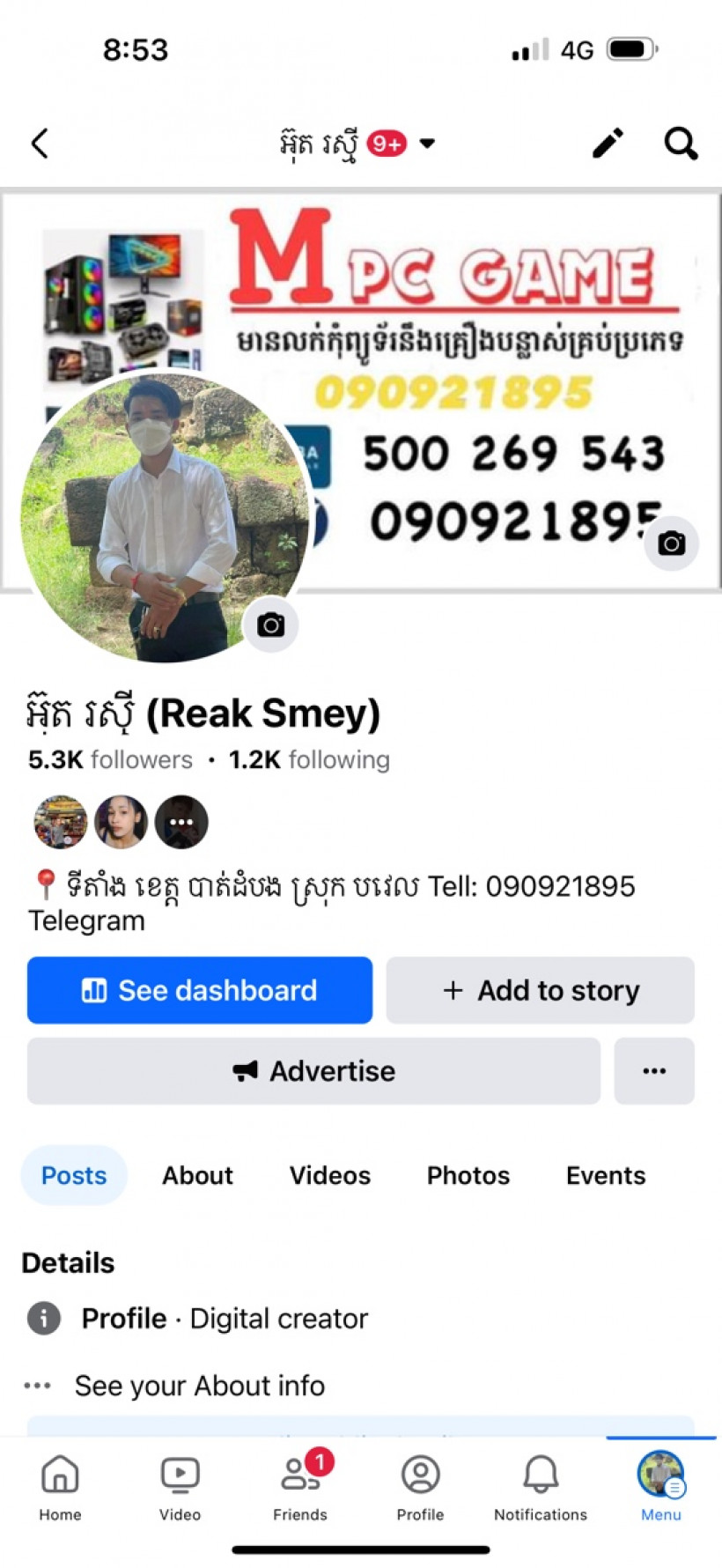722x1568 pixels.
Task: Switch to the Photos tab
Action: point(468,1175)
